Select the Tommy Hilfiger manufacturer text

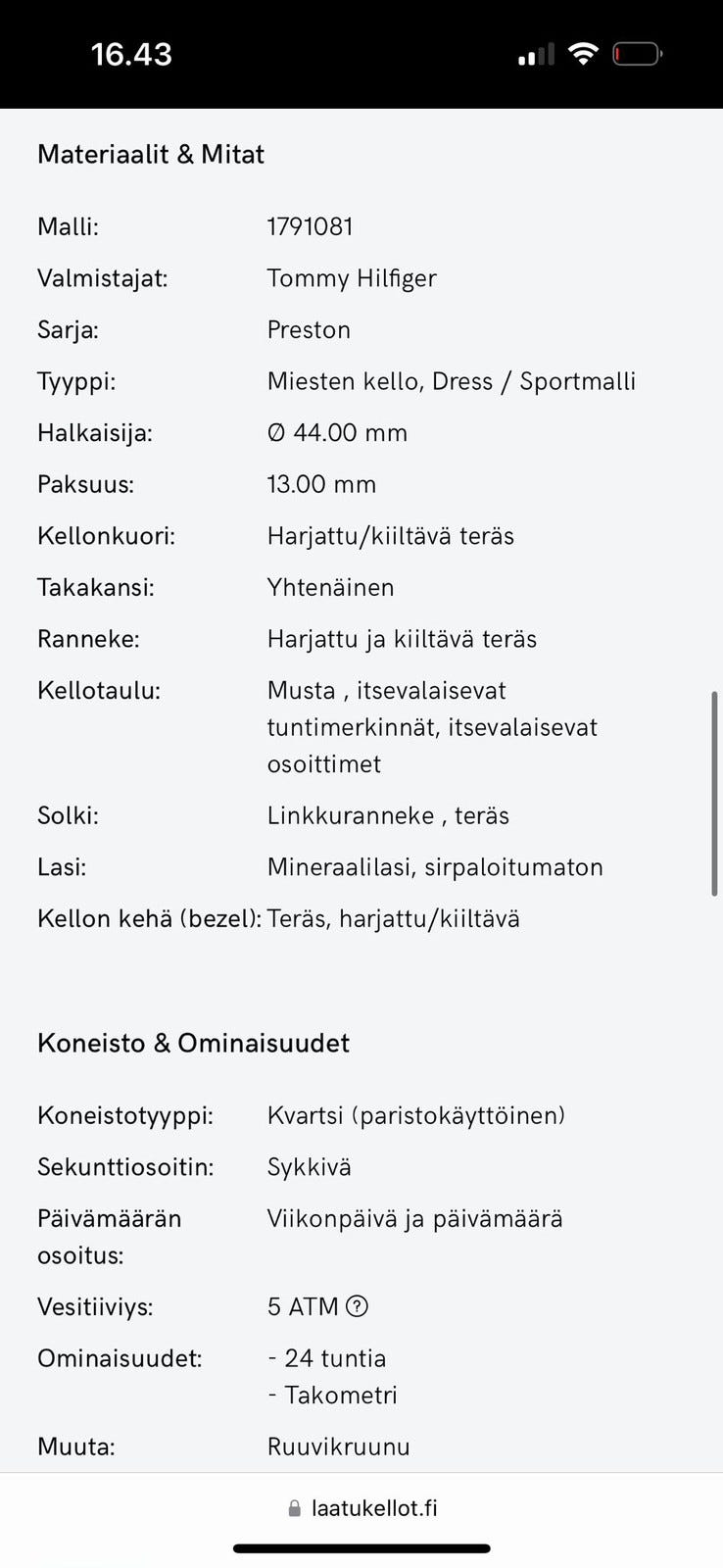tap(352, 278)
